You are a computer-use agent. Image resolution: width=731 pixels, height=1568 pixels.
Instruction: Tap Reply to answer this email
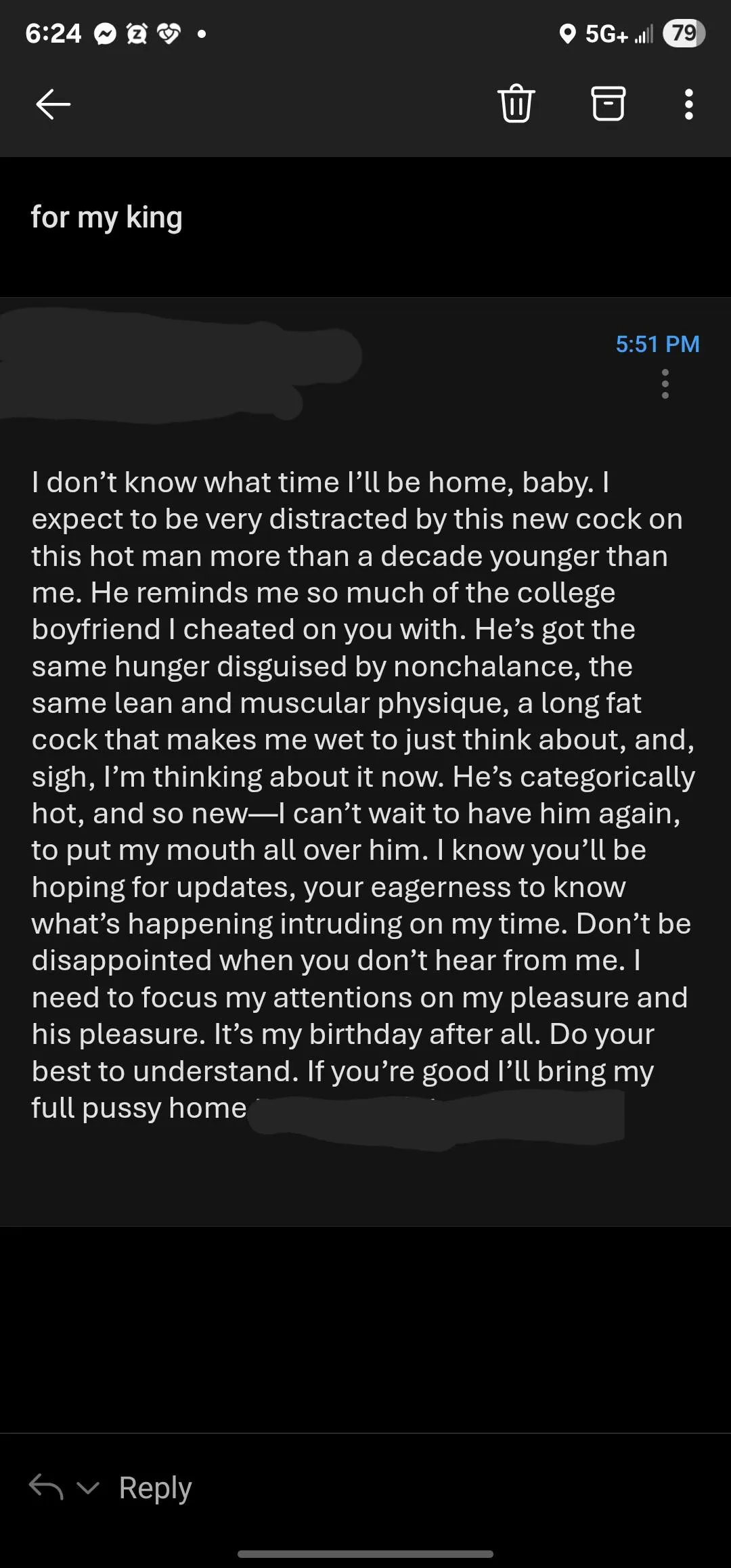[x=155, y=1487]
